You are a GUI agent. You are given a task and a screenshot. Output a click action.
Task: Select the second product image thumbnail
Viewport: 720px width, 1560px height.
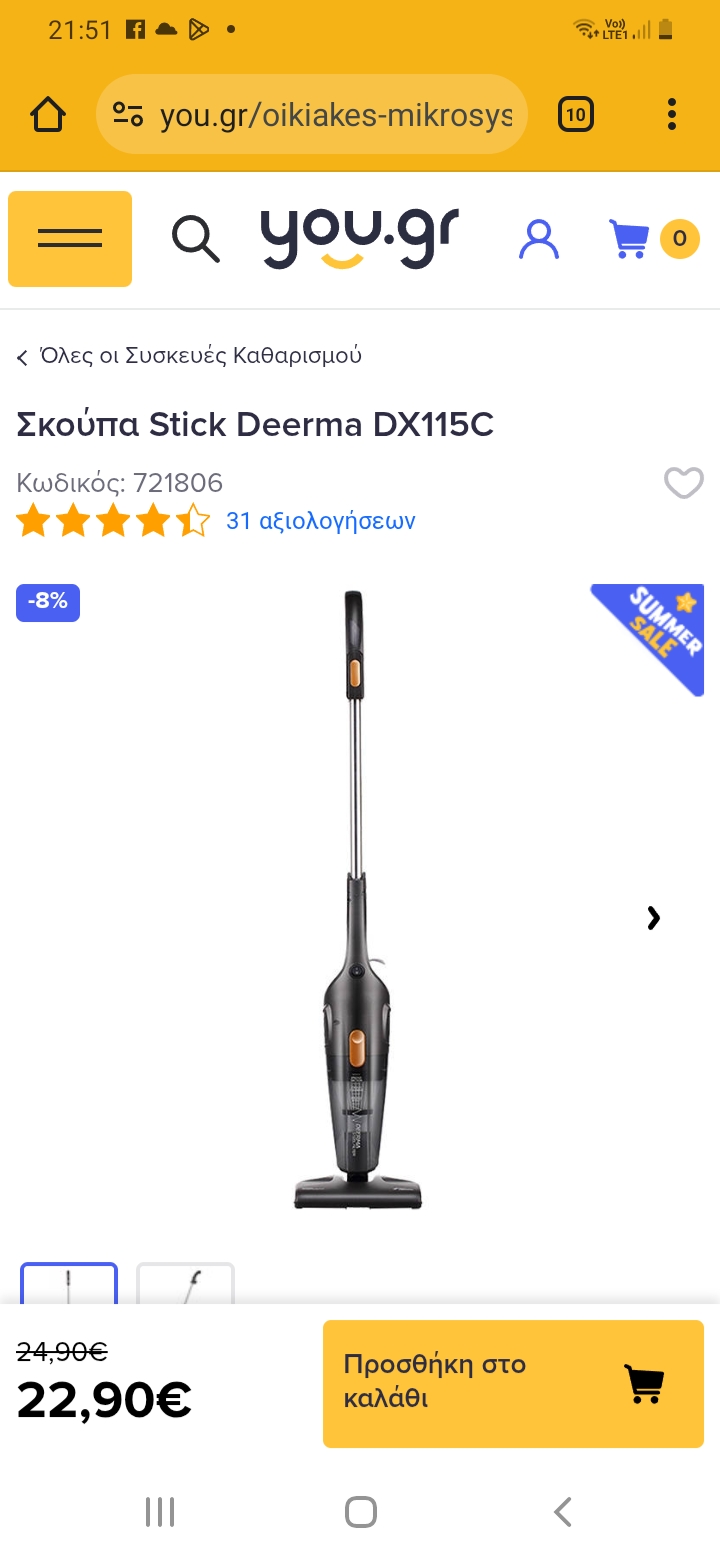pos(185,1284)
